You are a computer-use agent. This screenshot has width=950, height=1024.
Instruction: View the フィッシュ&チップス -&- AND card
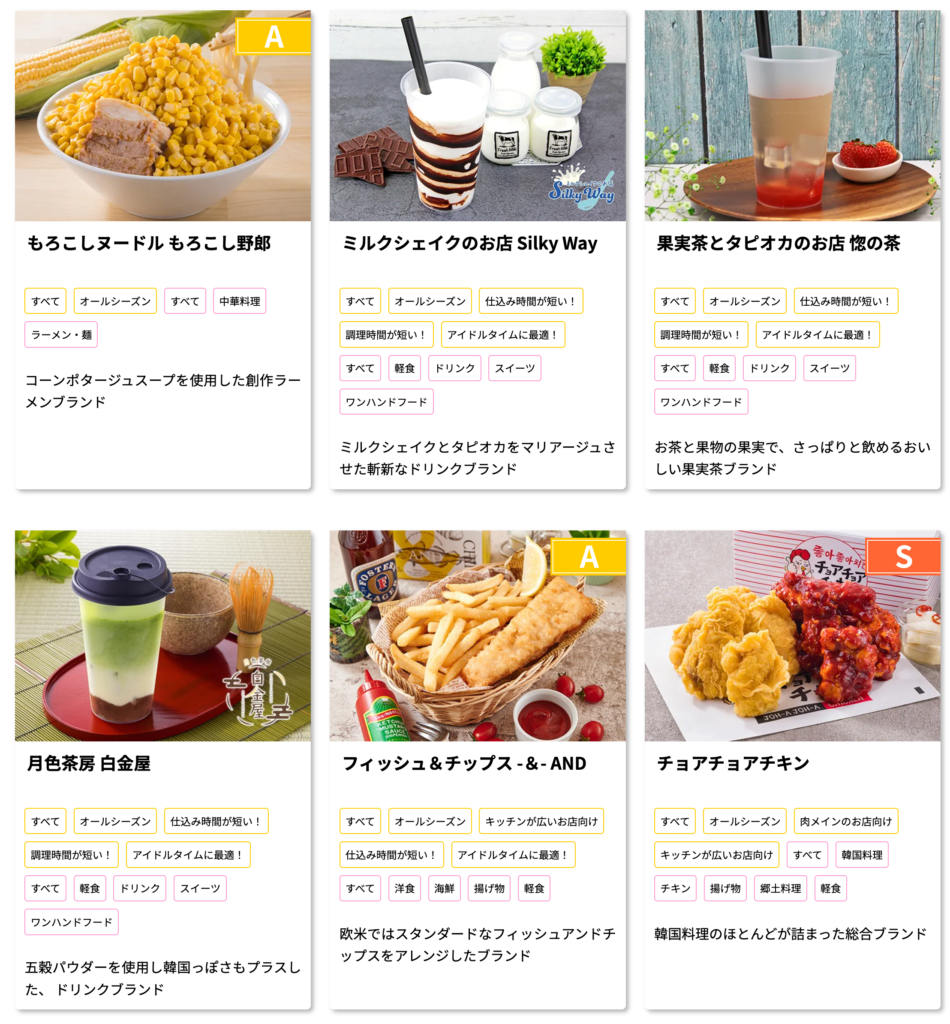pos(465,763)
